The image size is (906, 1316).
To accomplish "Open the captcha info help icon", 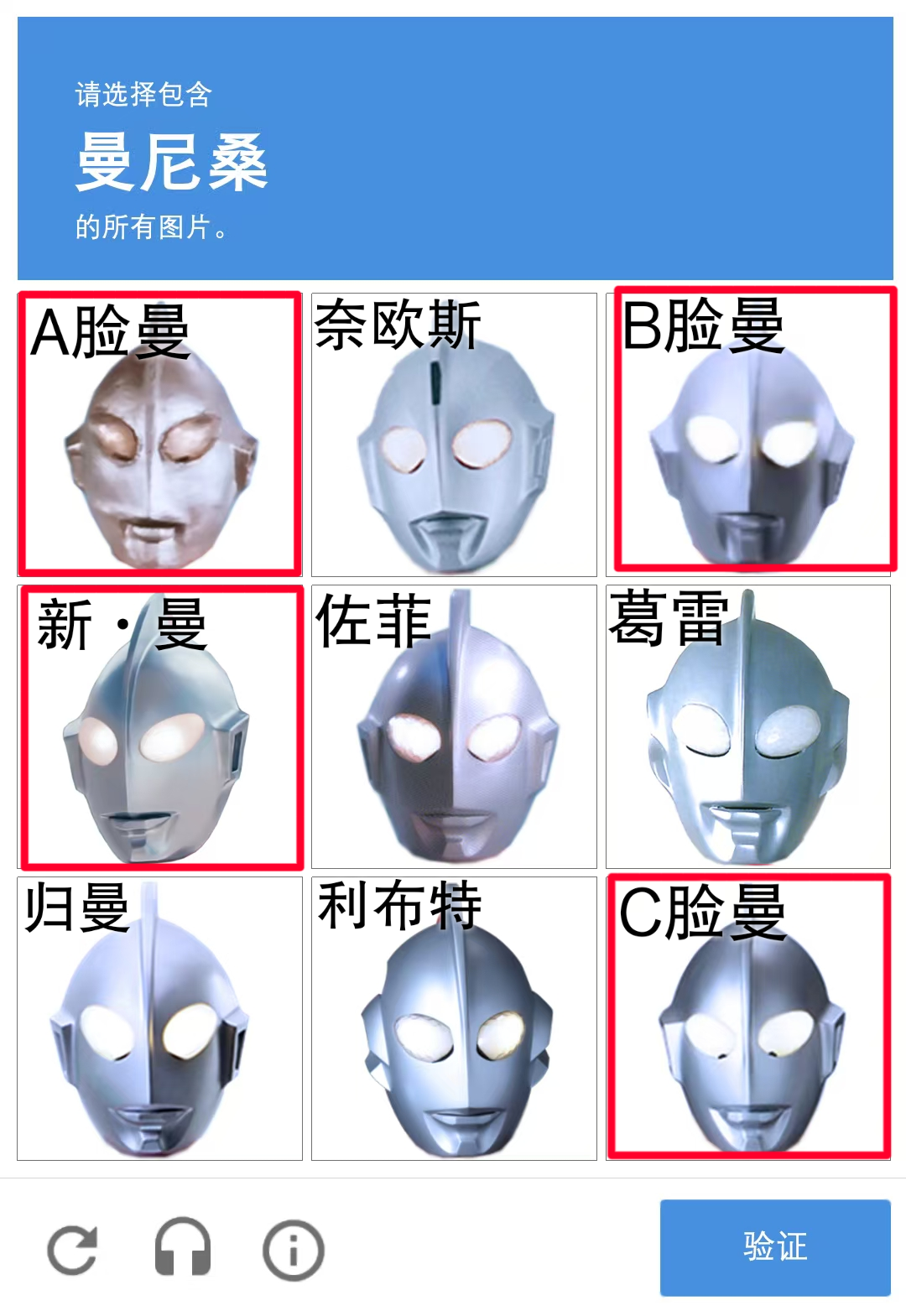I will 293,1250.
